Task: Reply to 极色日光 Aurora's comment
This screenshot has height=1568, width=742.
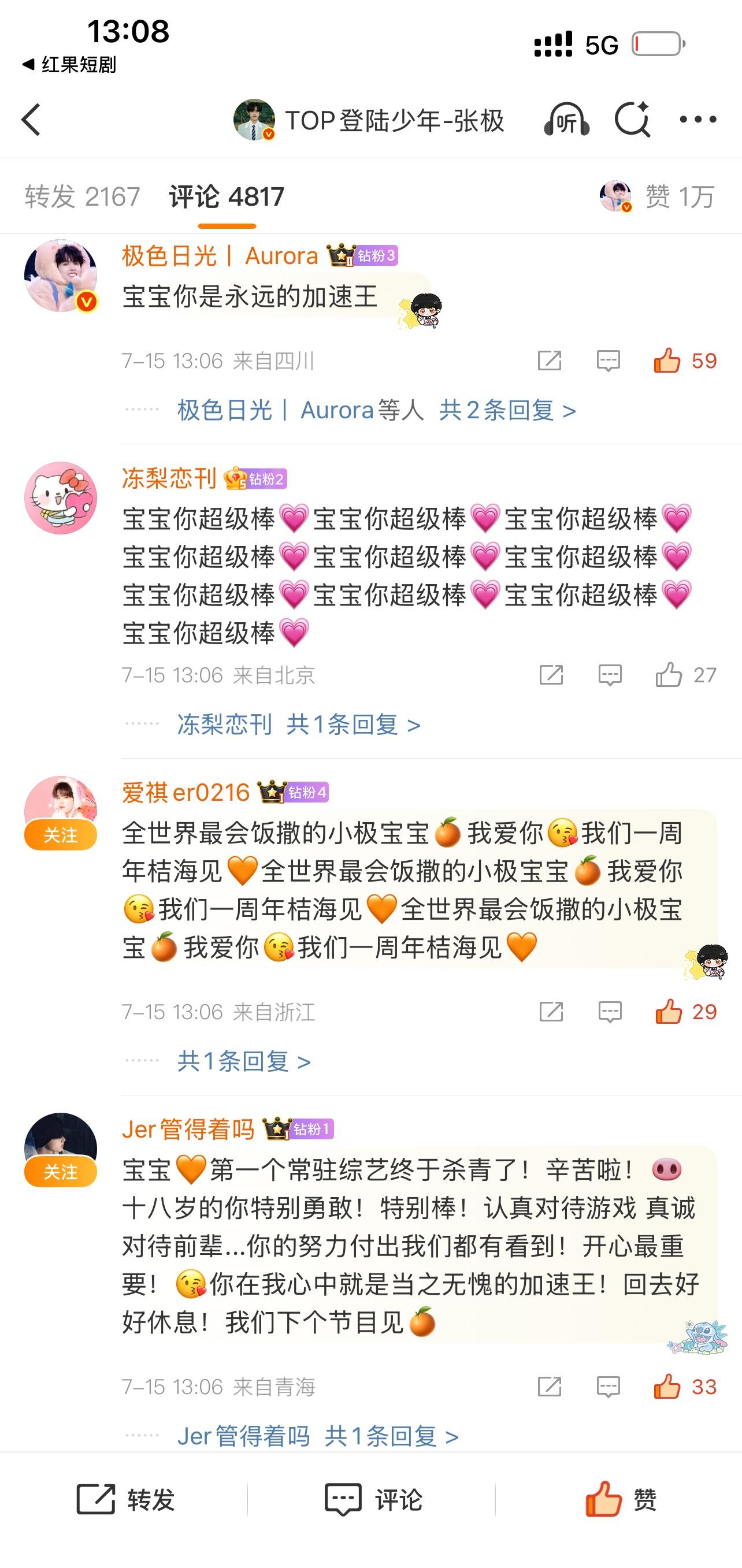Action: [x=608, y=361]
